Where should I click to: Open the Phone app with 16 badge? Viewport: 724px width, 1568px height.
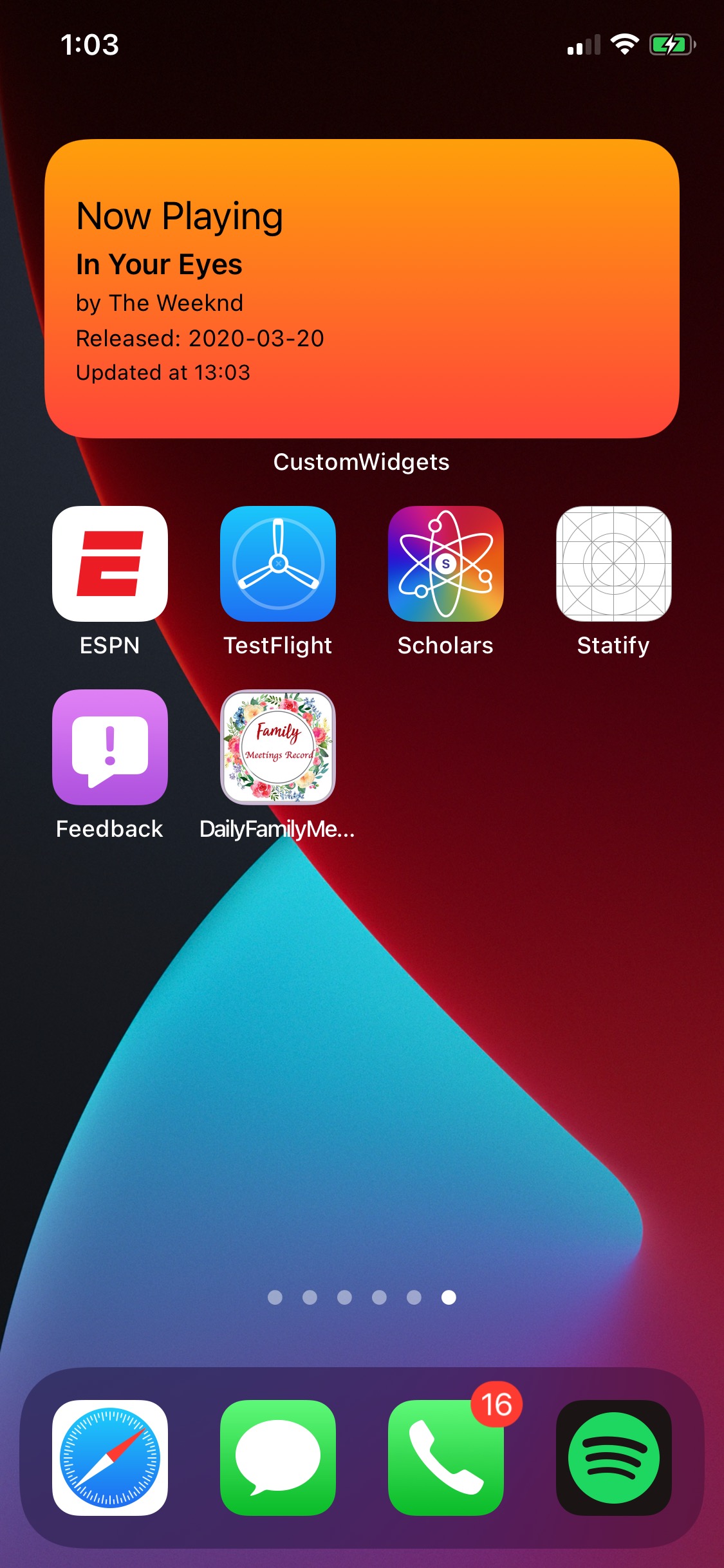[445, 1457]
